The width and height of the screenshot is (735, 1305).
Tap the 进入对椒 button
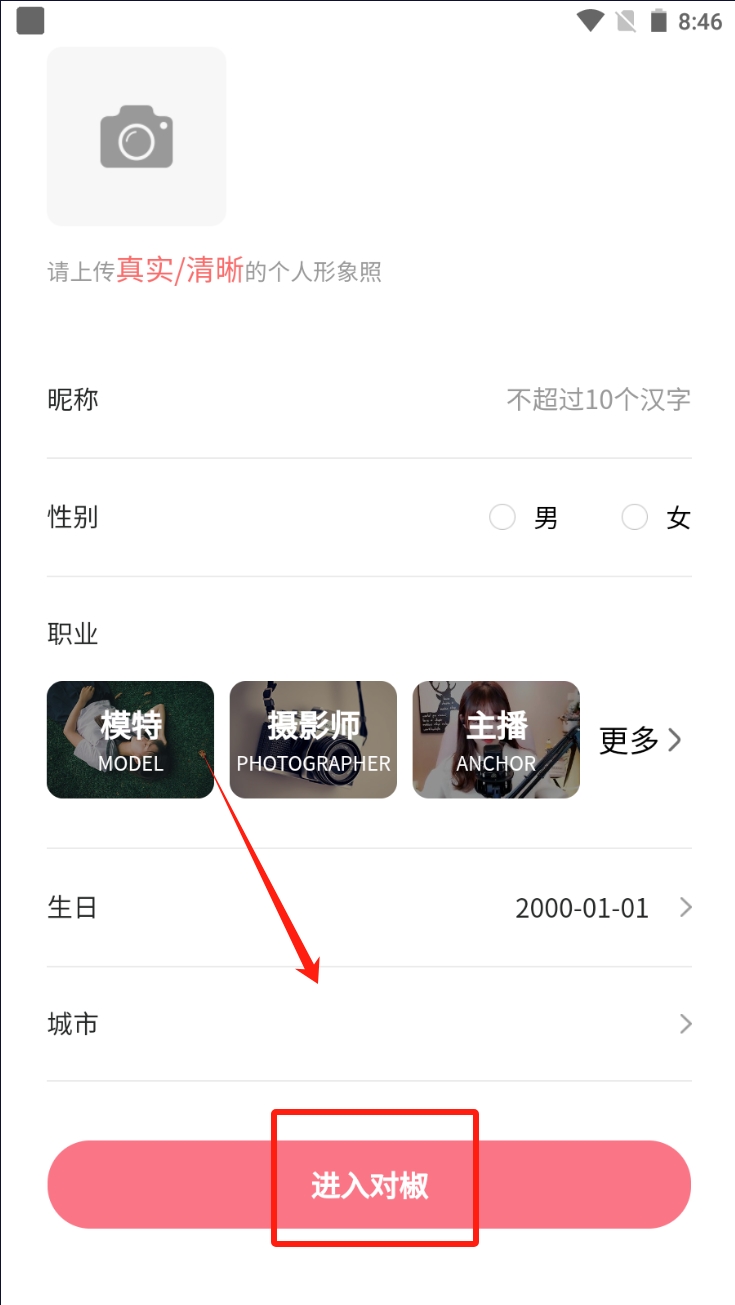click(369, 1185)
